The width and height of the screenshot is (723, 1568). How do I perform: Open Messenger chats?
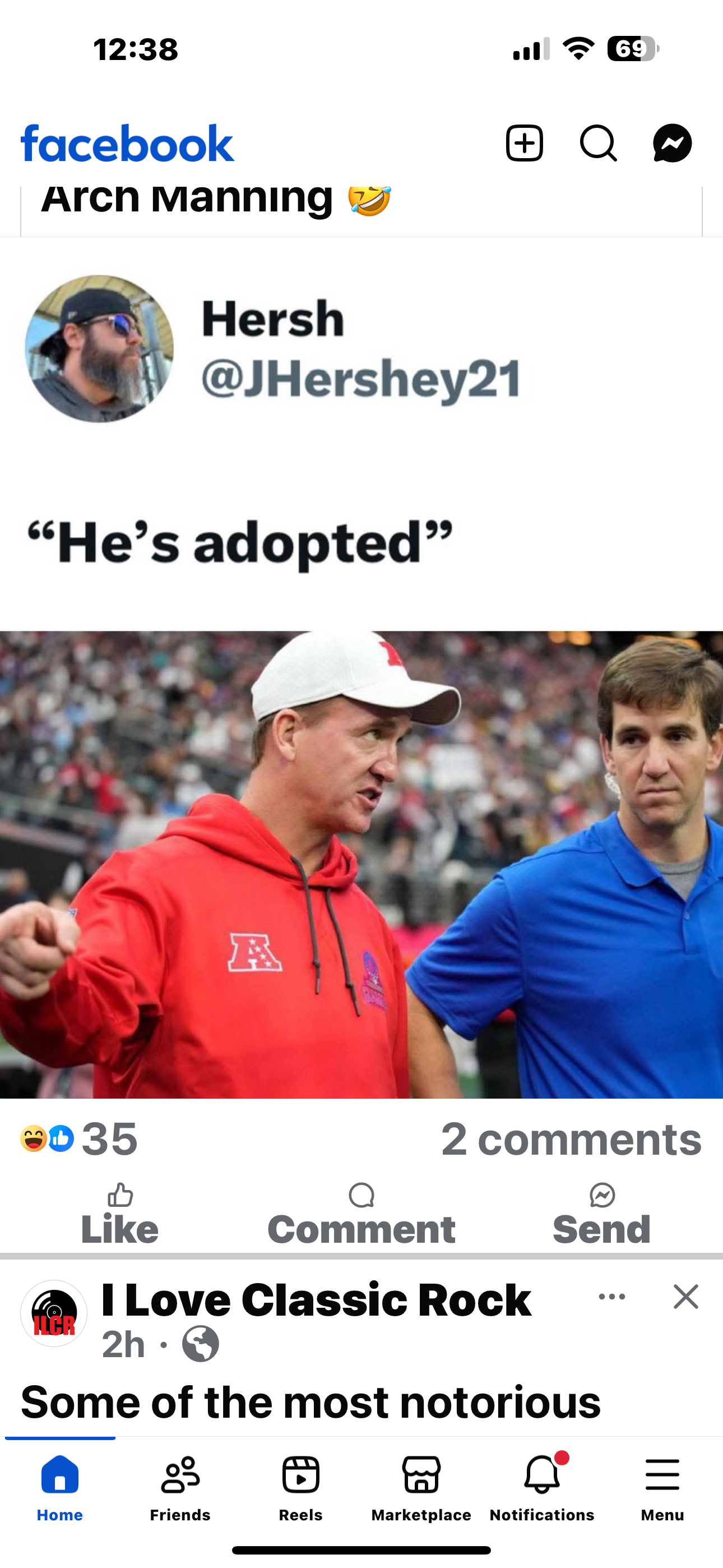point(672,144)
